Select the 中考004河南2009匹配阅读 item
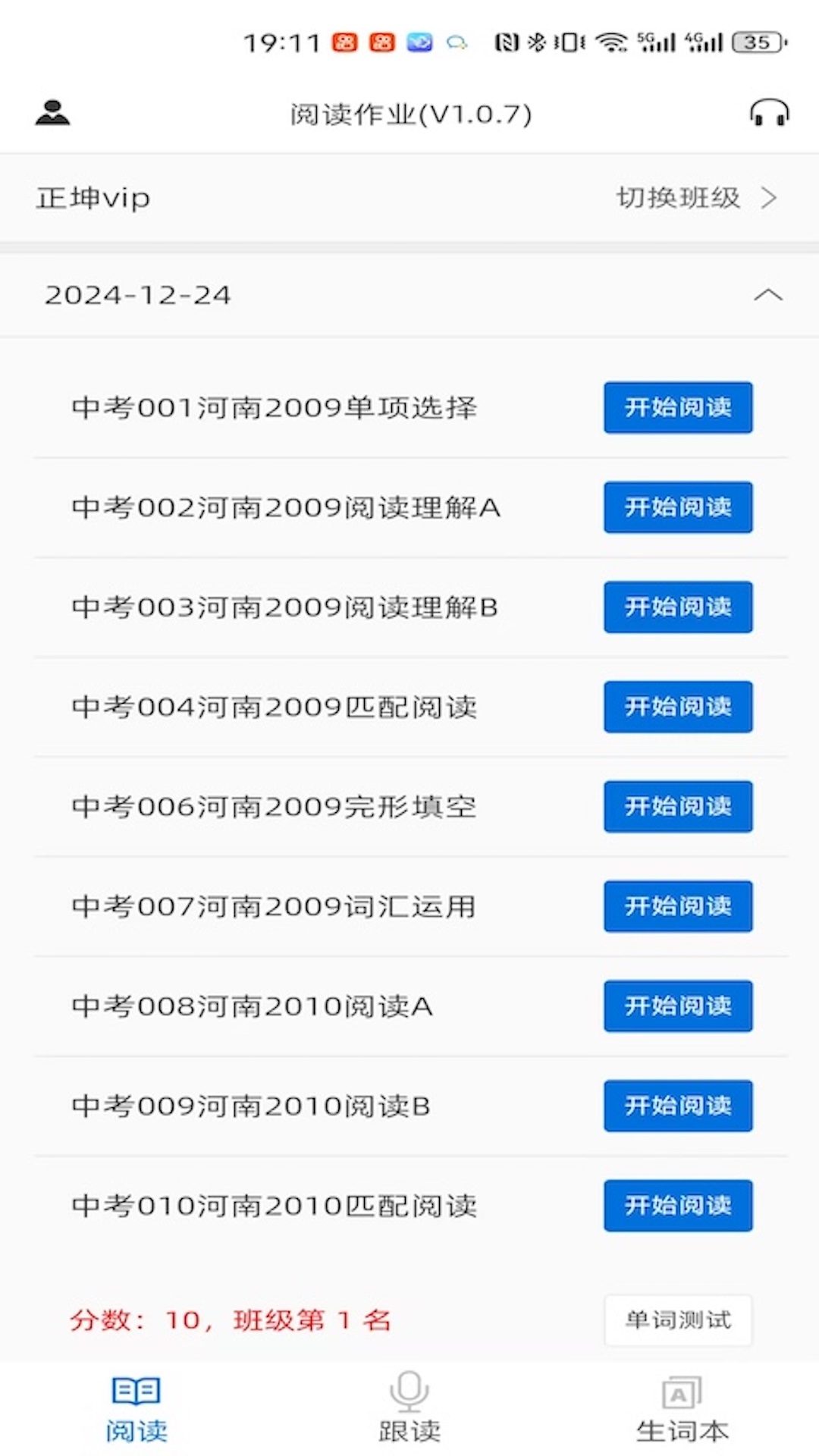Image resolution: width=819 pixels, height=1456 pixels. 275,707
